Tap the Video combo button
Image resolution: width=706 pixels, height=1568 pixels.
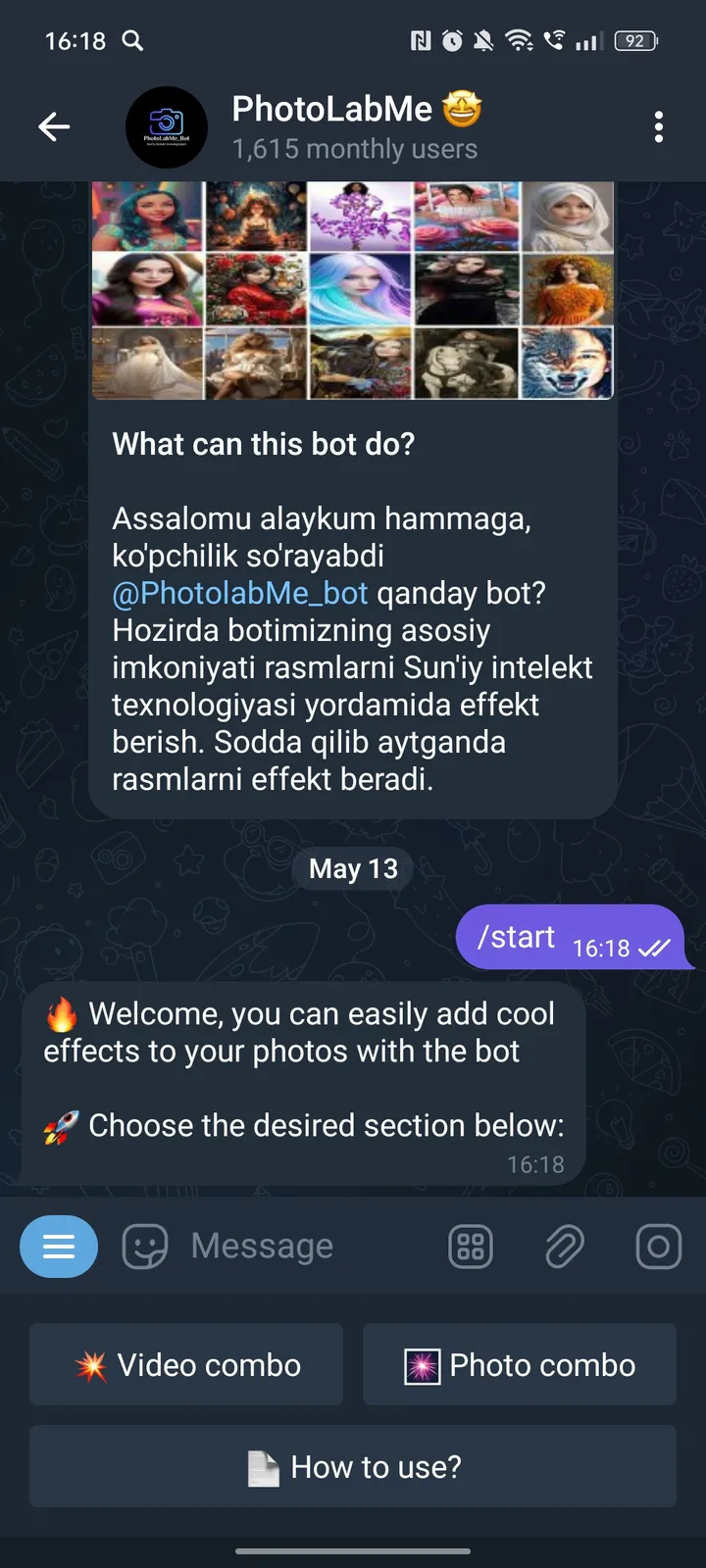point(186,1364)
